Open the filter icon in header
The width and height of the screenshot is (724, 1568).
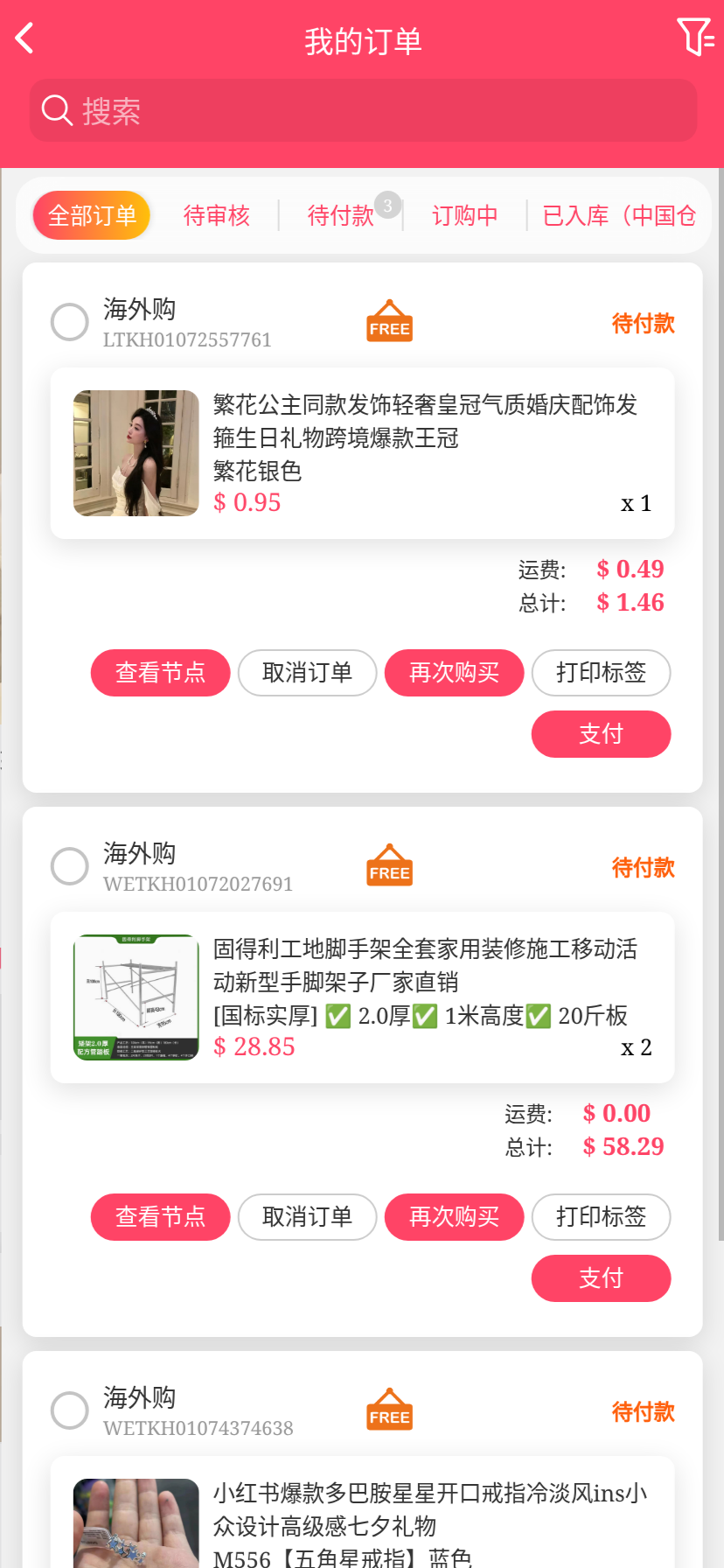pos(695,38)
